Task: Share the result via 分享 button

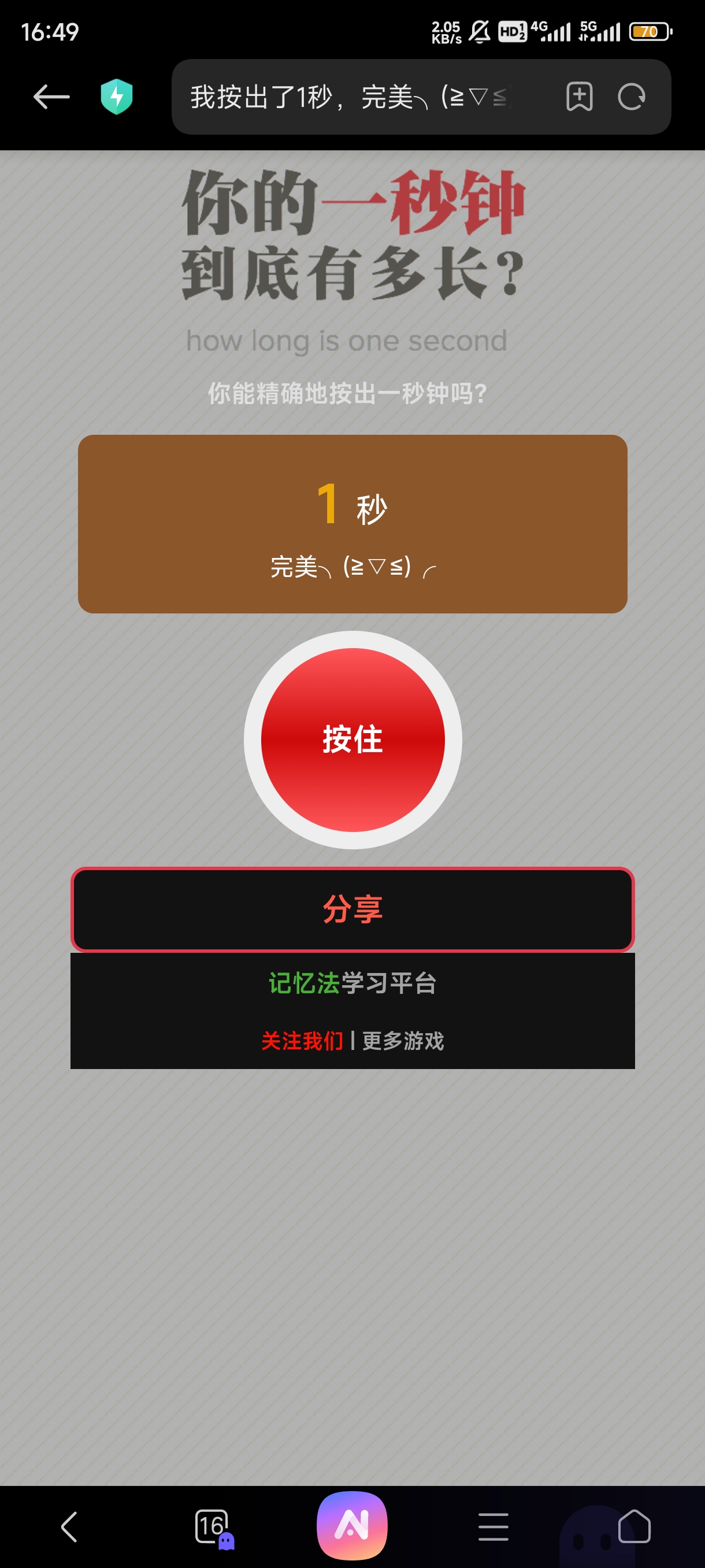Action: [x=353, y=909]
